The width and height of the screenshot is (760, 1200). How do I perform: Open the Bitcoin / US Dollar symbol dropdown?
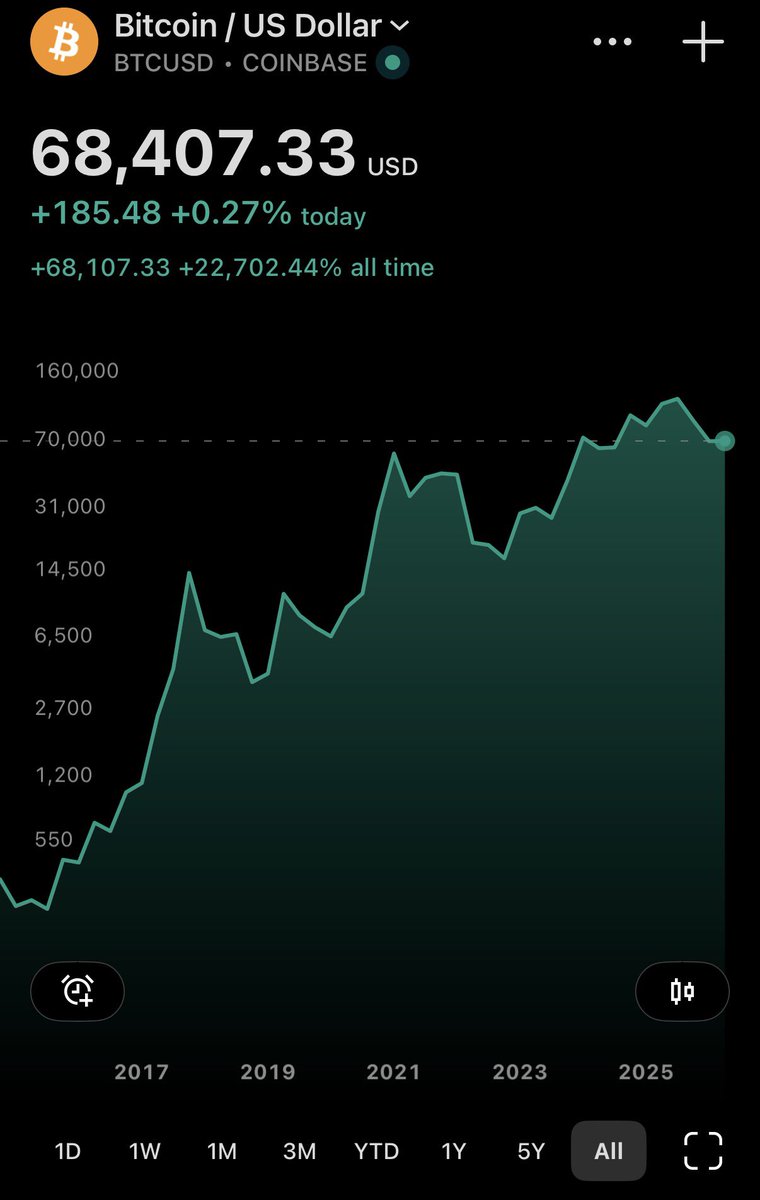[x=262, y=26]
